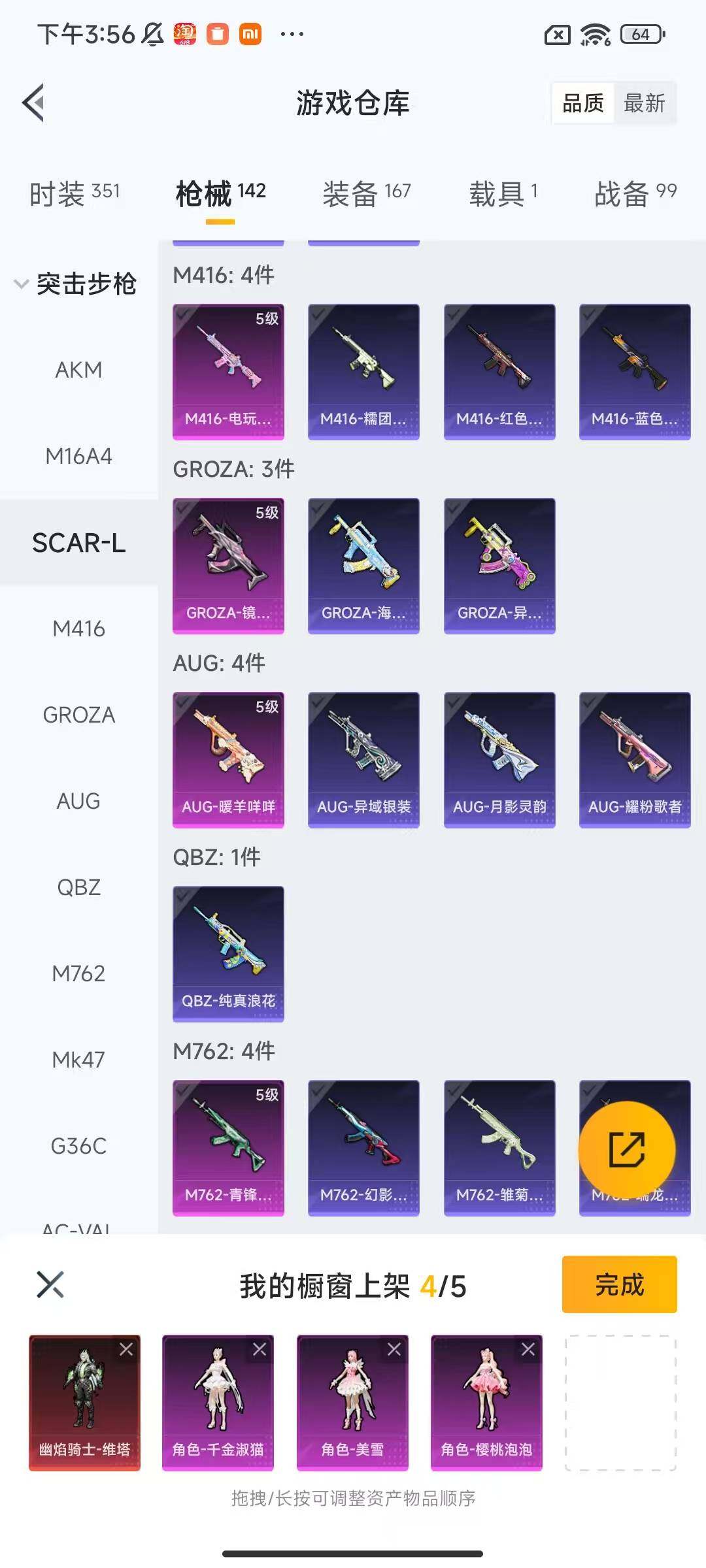706x1568 pixels.
Task: Tap the orange floating share button
Action: [626, 1150]
